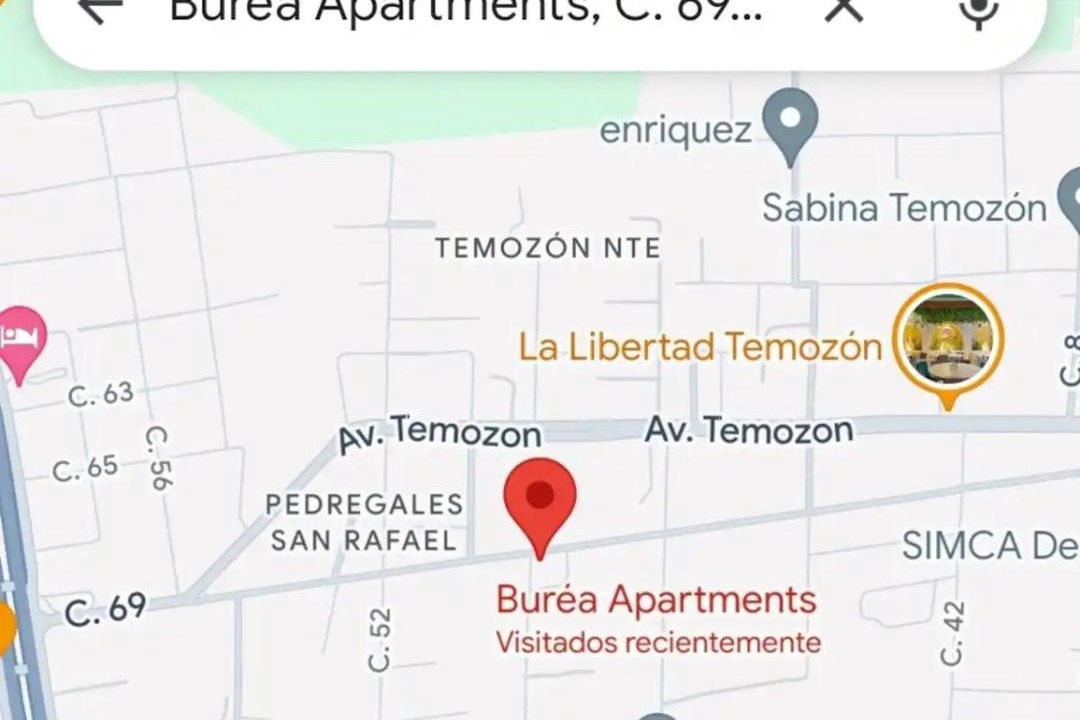The height and width of the screenshot is (720, 1080).
Task: Start voice search with the microphone
Action: click(x=979, y=10)
